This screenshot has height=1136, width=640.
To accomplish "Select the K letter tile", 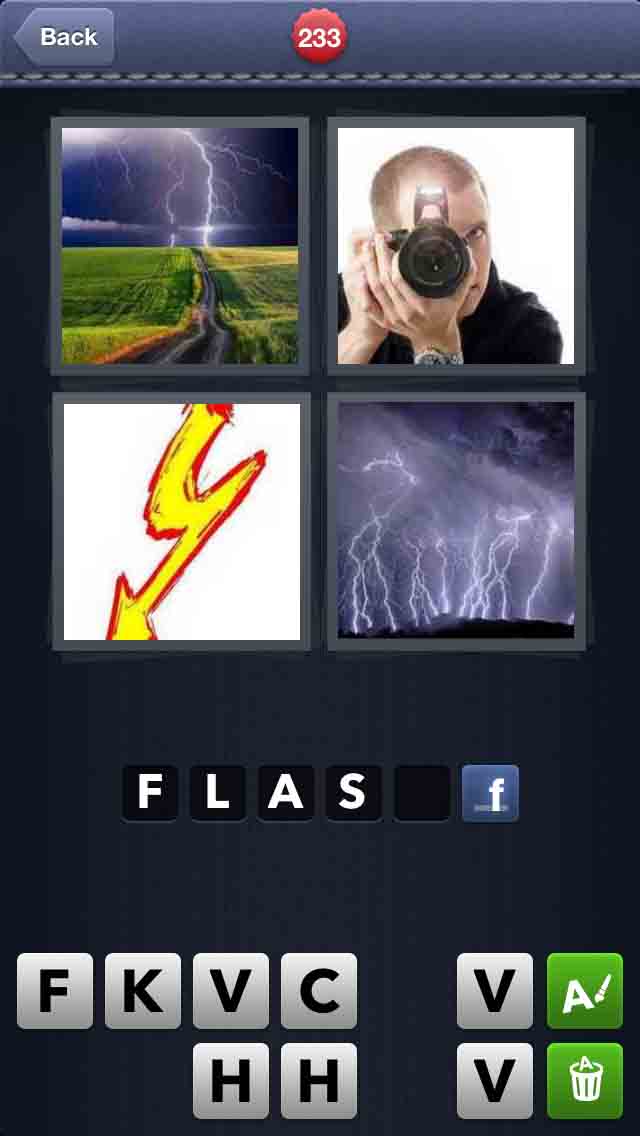I will (x=143, y=991).
